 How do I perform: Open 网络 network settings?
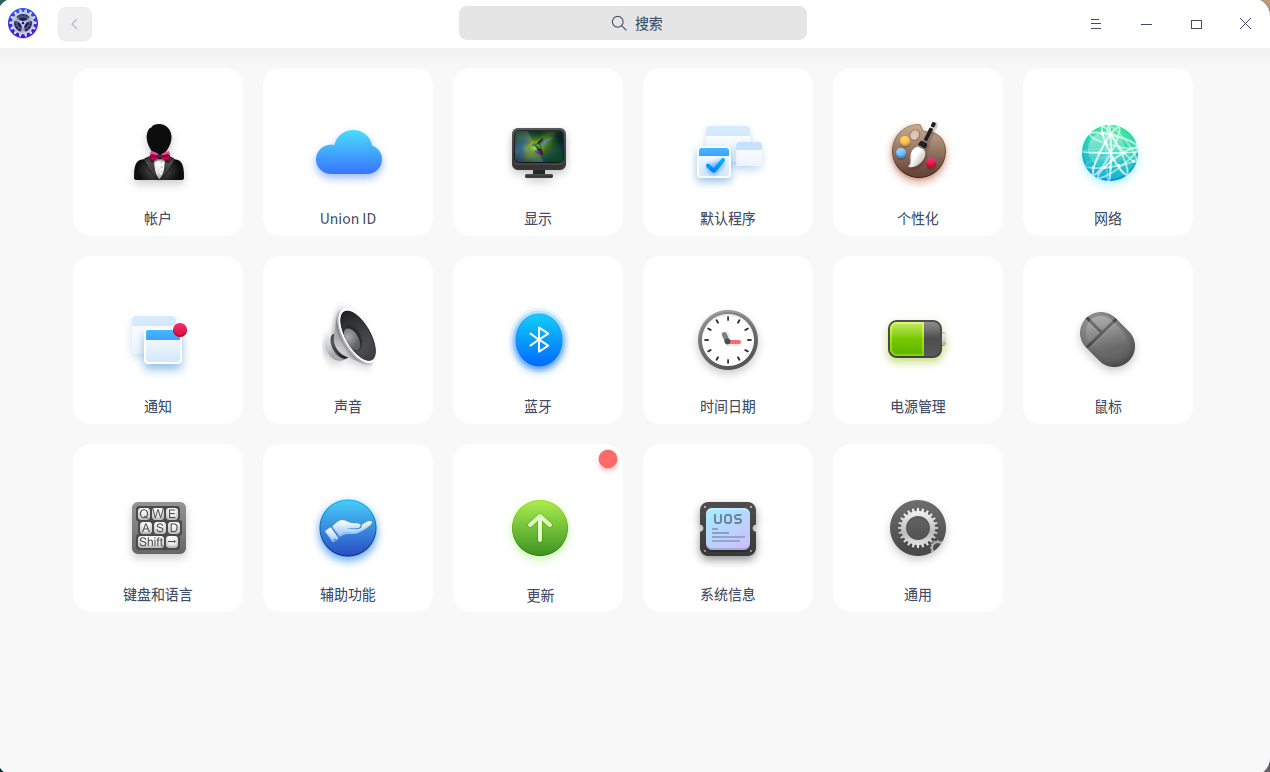(1108, 152)
